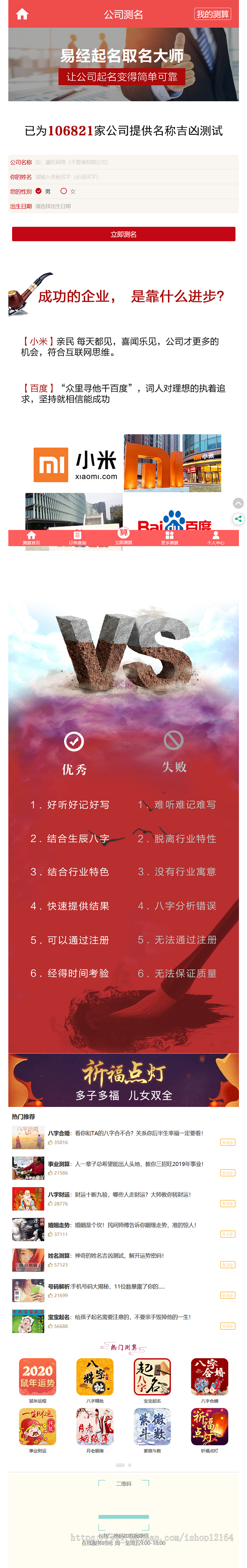The image size is (247, 1568).
Task: Switch to 订单查询 tab
Action: click(77, 538)
